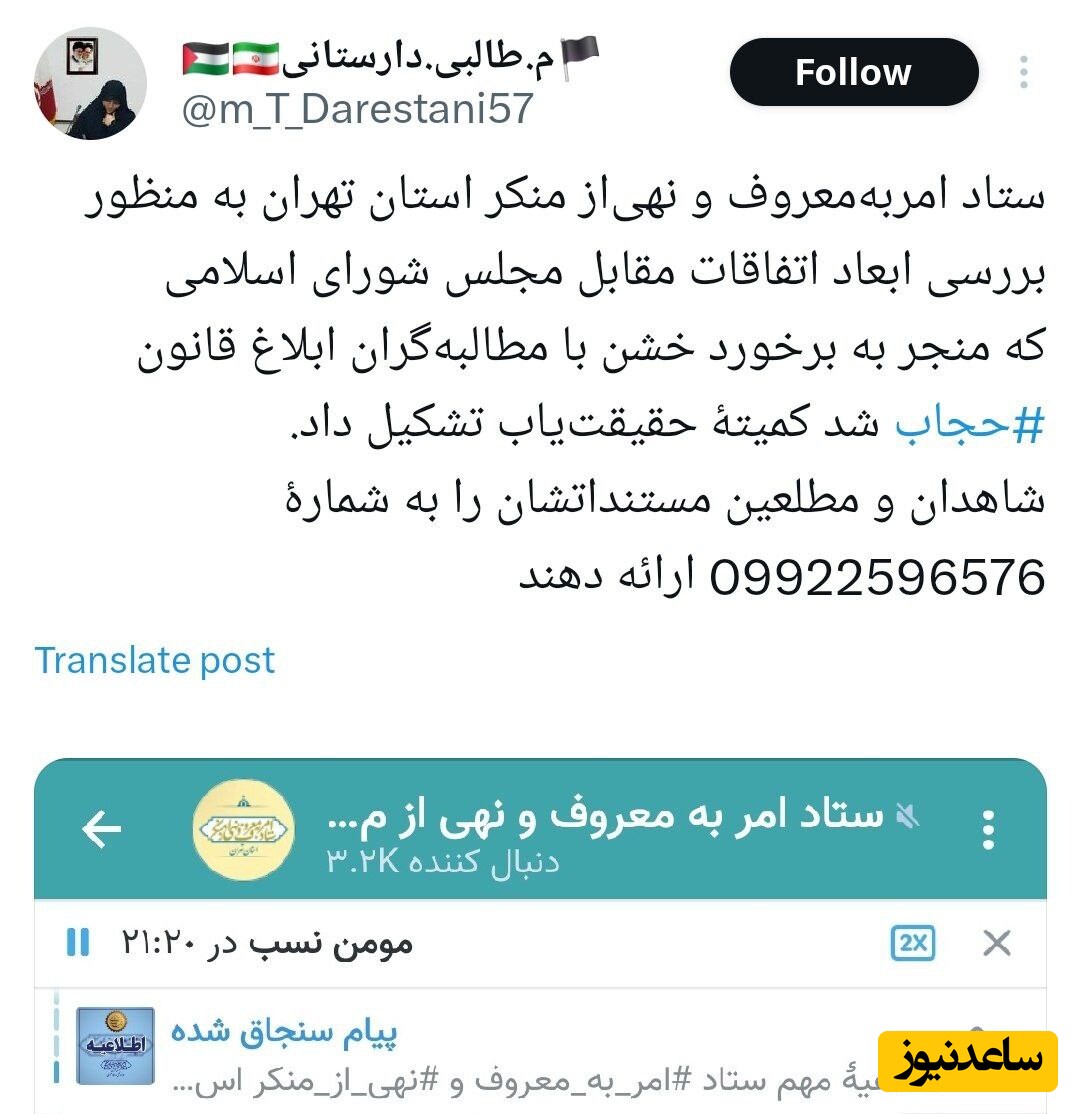Viewport: 1080px width, 1114px height.
Task: Follow @m_T_Darestani57
Action: point(853,72)
